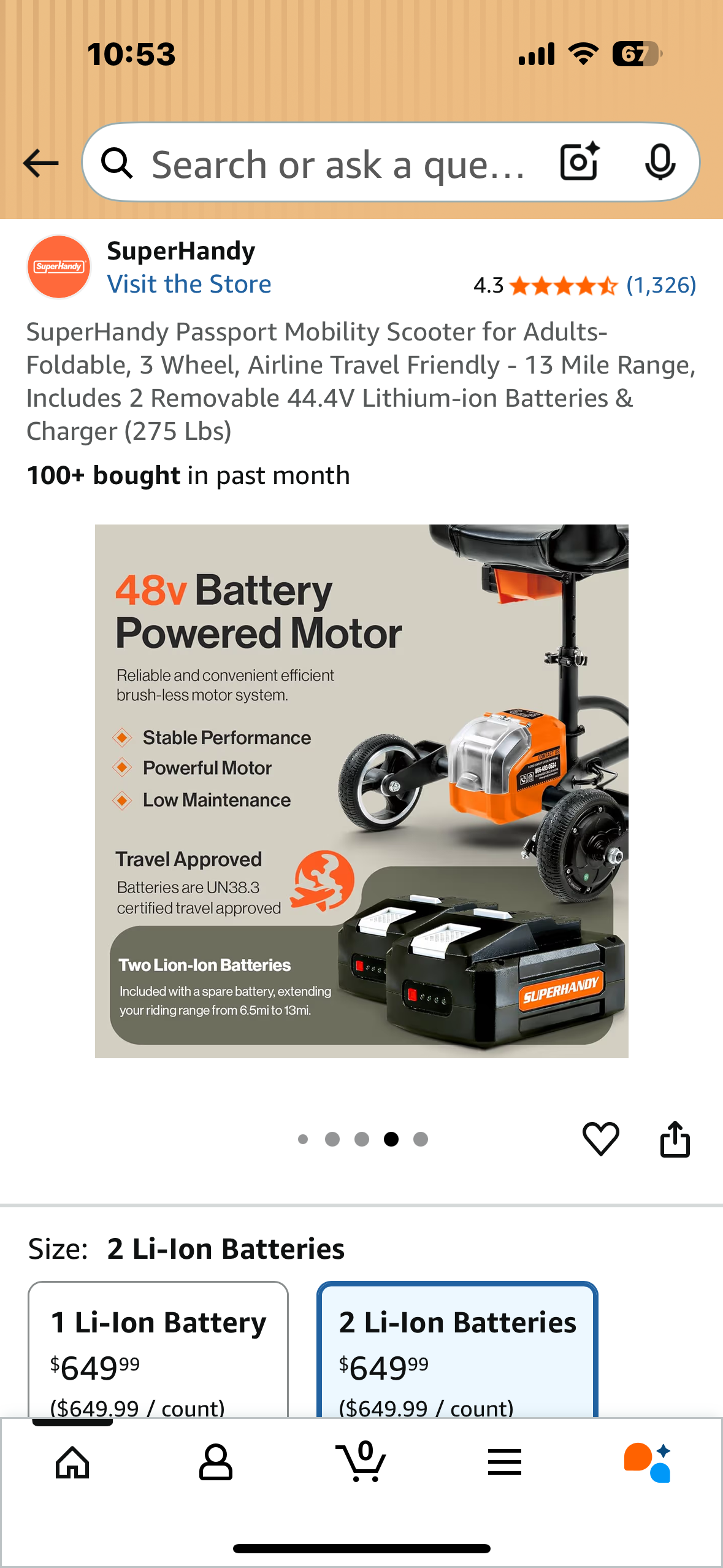Open the Visit the Store link
Viewport: 723px width, 1568px height.
(x=189, y=283)
